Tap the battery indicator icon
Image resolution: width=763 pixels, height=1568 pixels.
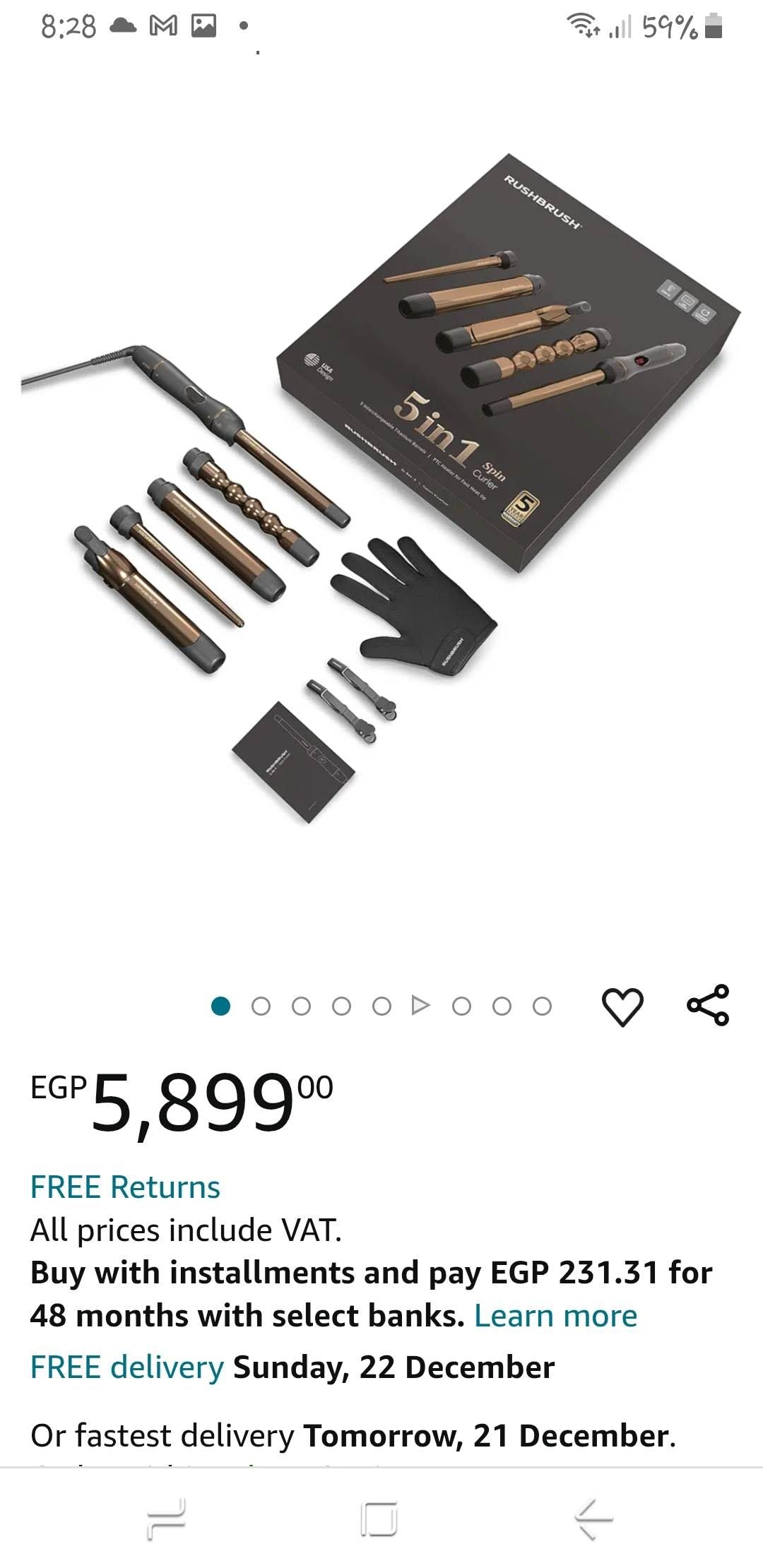712,25
